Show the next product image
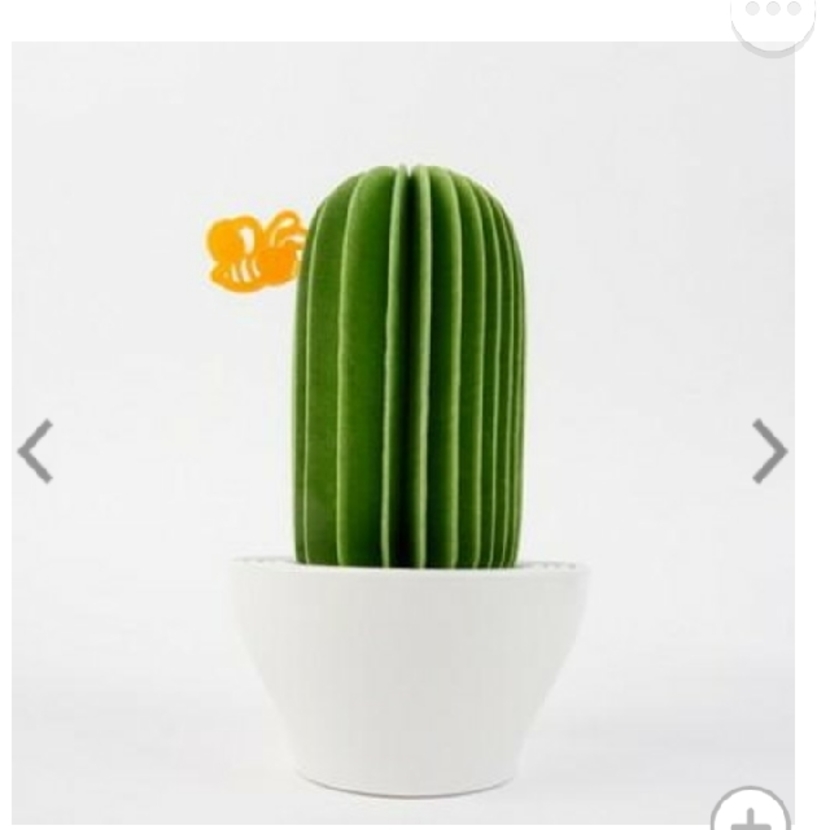The image size is (830, 830). click(770, 451)
